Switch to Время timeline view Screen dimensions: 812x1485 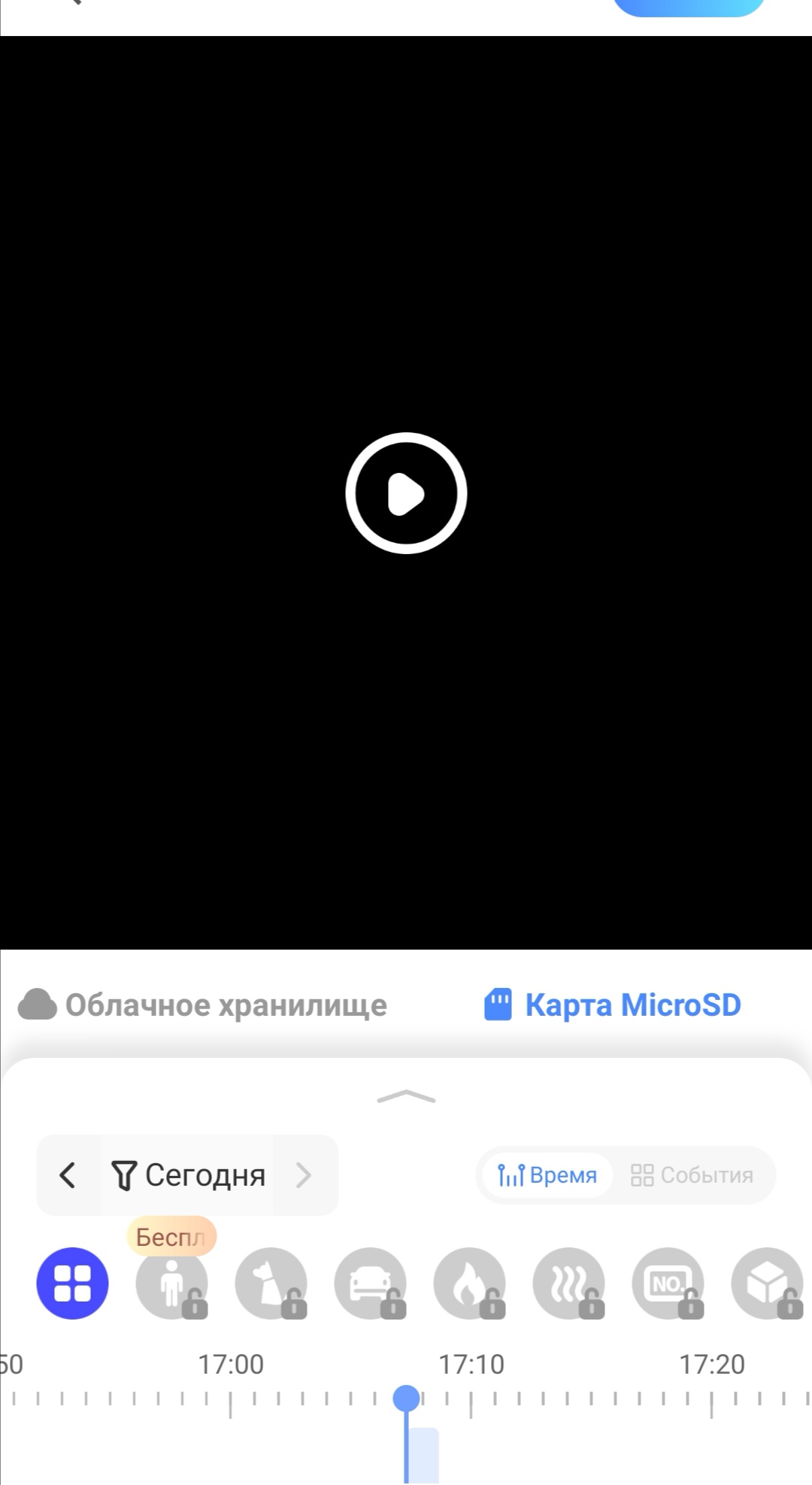[x=547, y=1174]
